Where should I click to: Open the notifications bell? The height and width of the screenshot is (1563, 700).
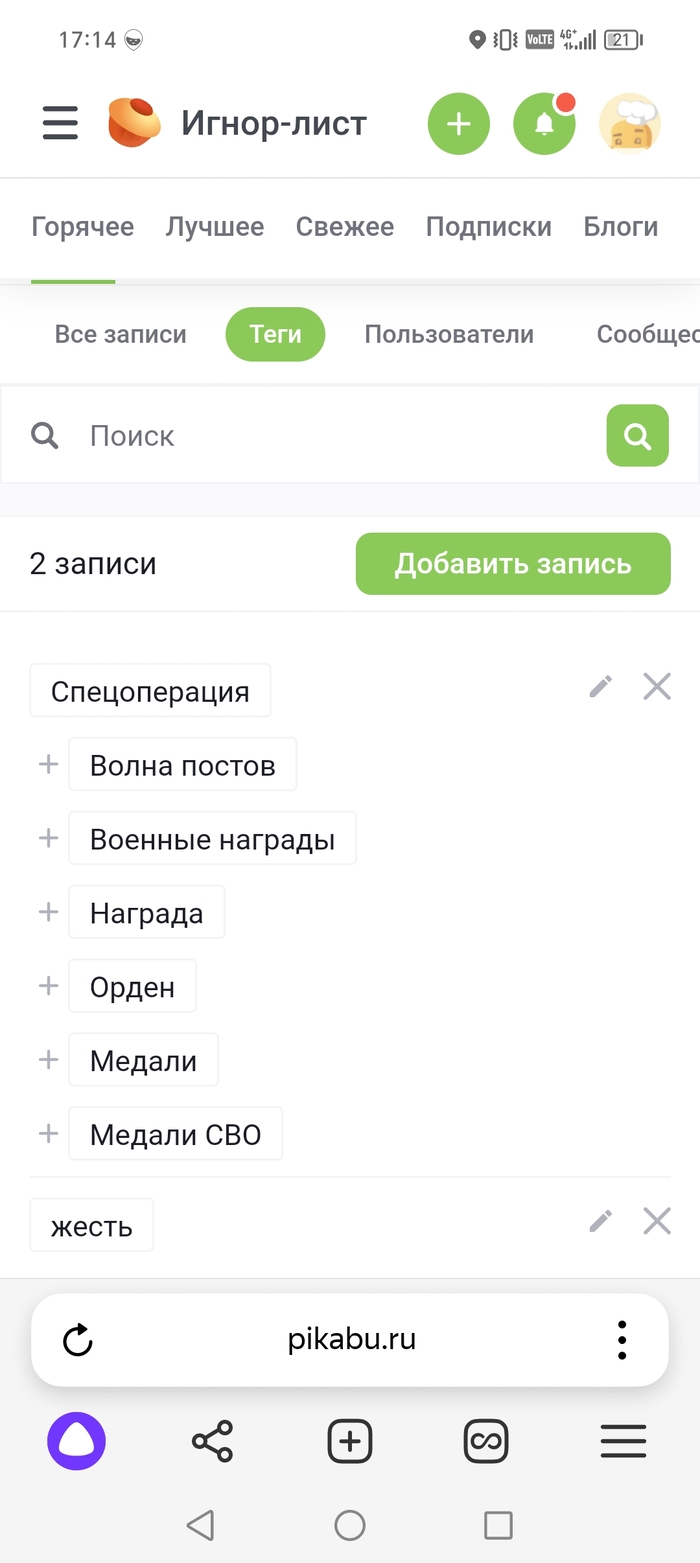click(x=544, y=124)
